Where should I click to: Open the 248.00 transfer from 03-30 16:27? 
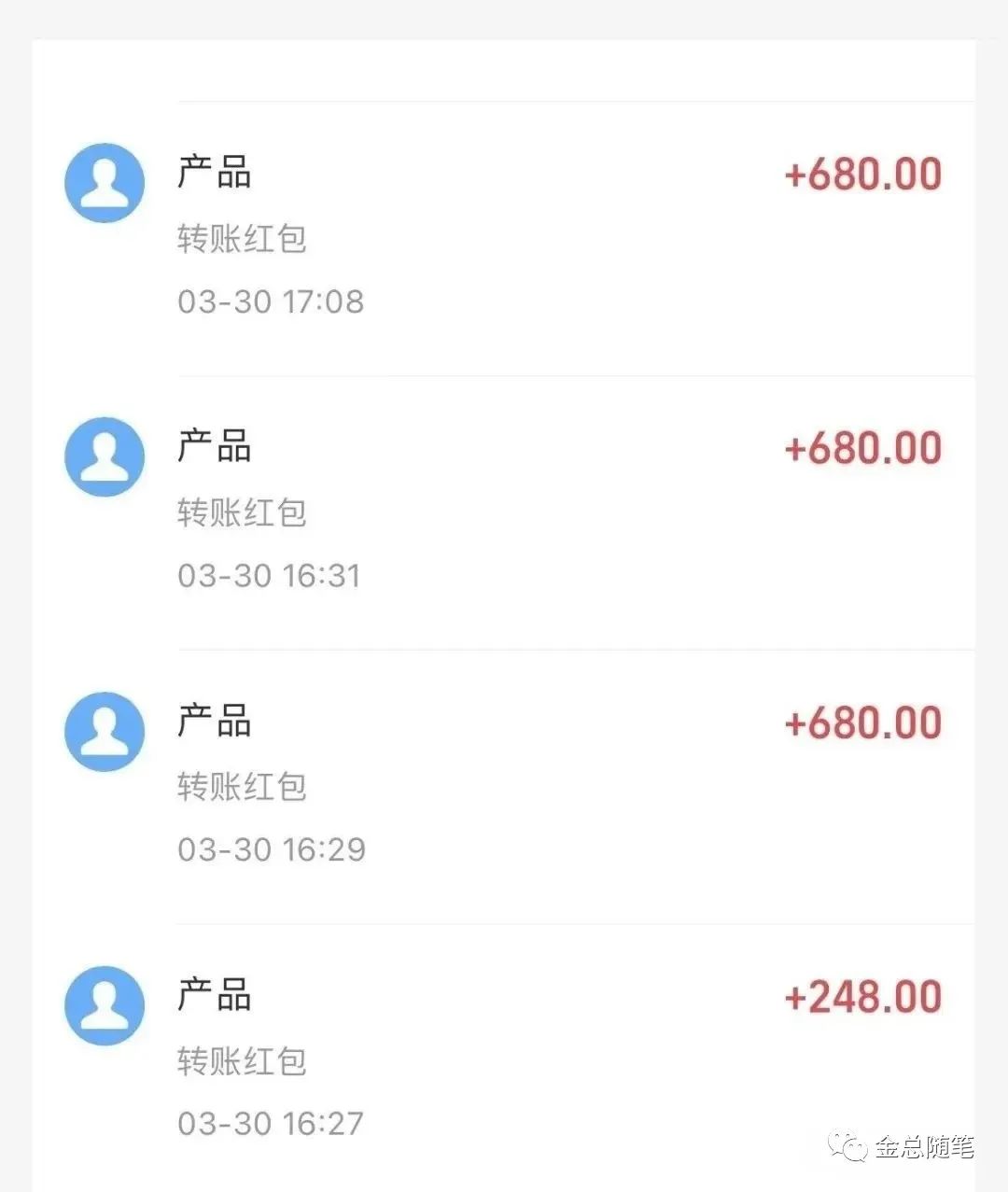(504, 1060)
